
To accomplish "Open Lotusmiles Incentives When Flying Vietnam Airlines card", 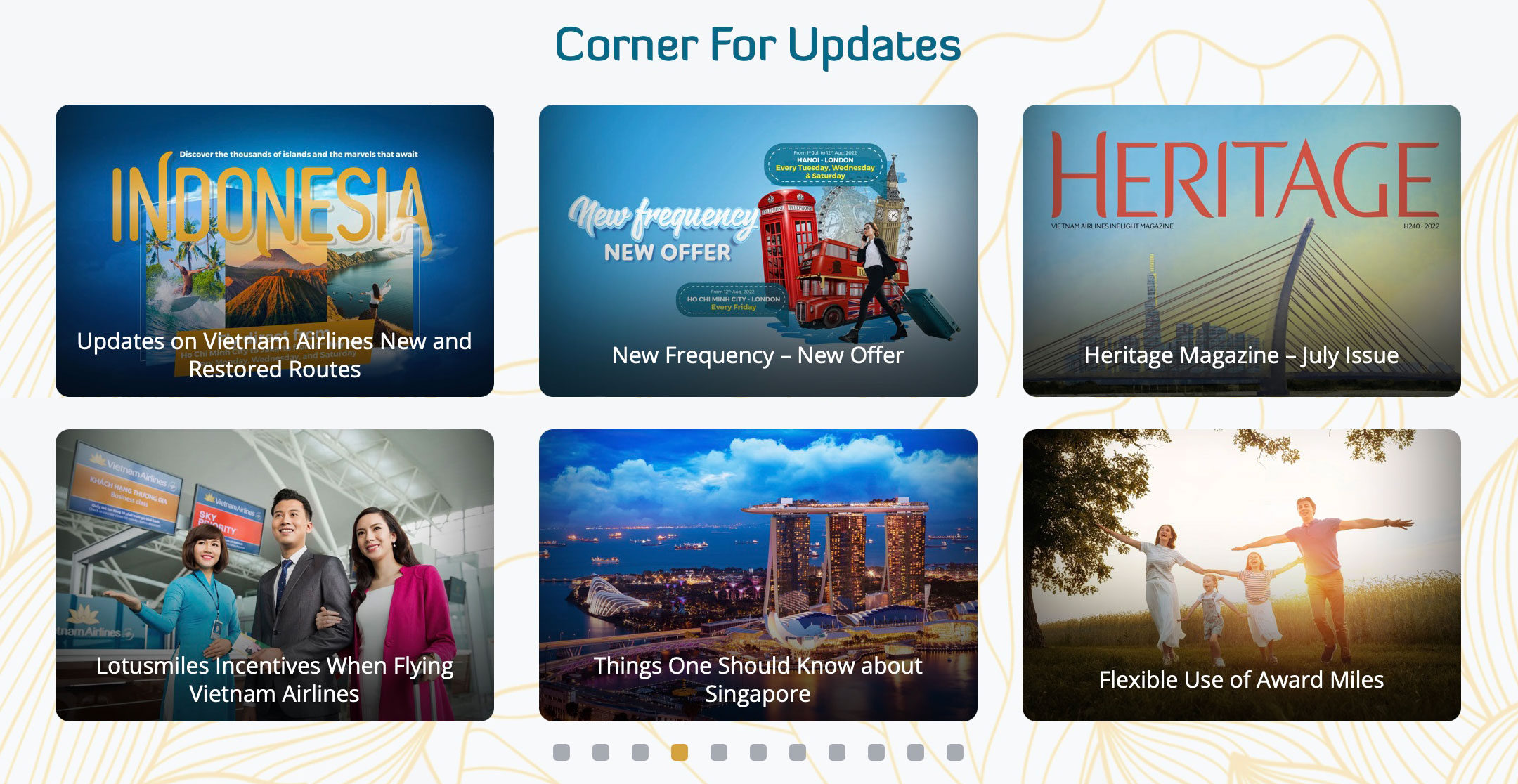I will 274,575.
